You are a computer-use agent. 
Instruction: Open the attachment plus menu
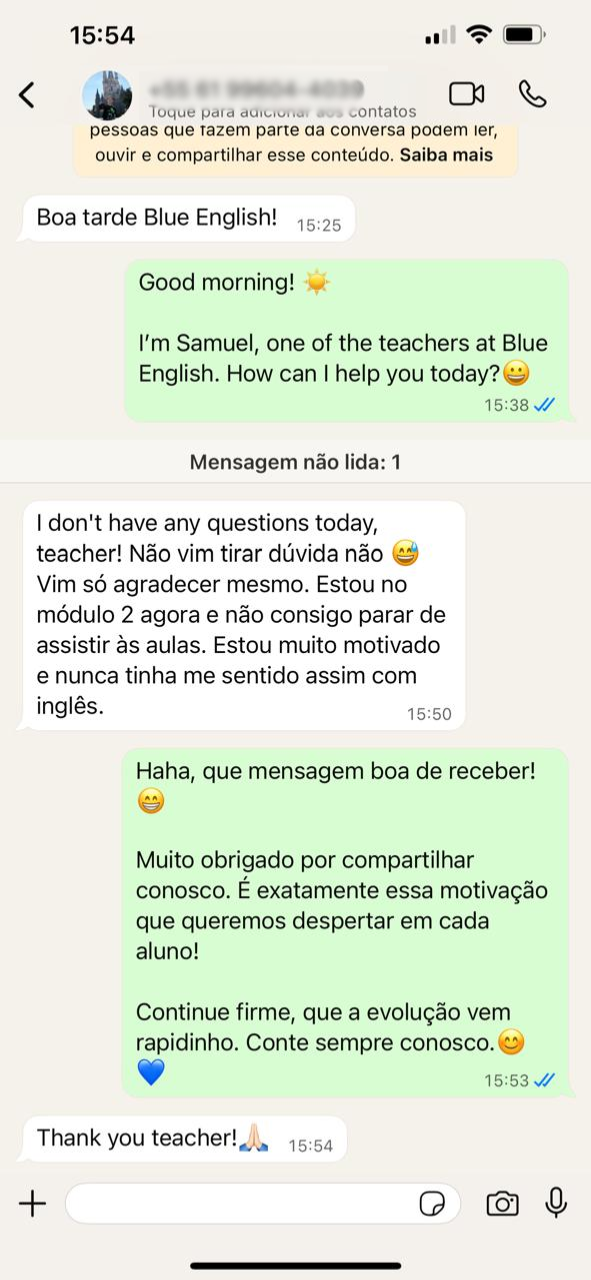point(33,1203)
